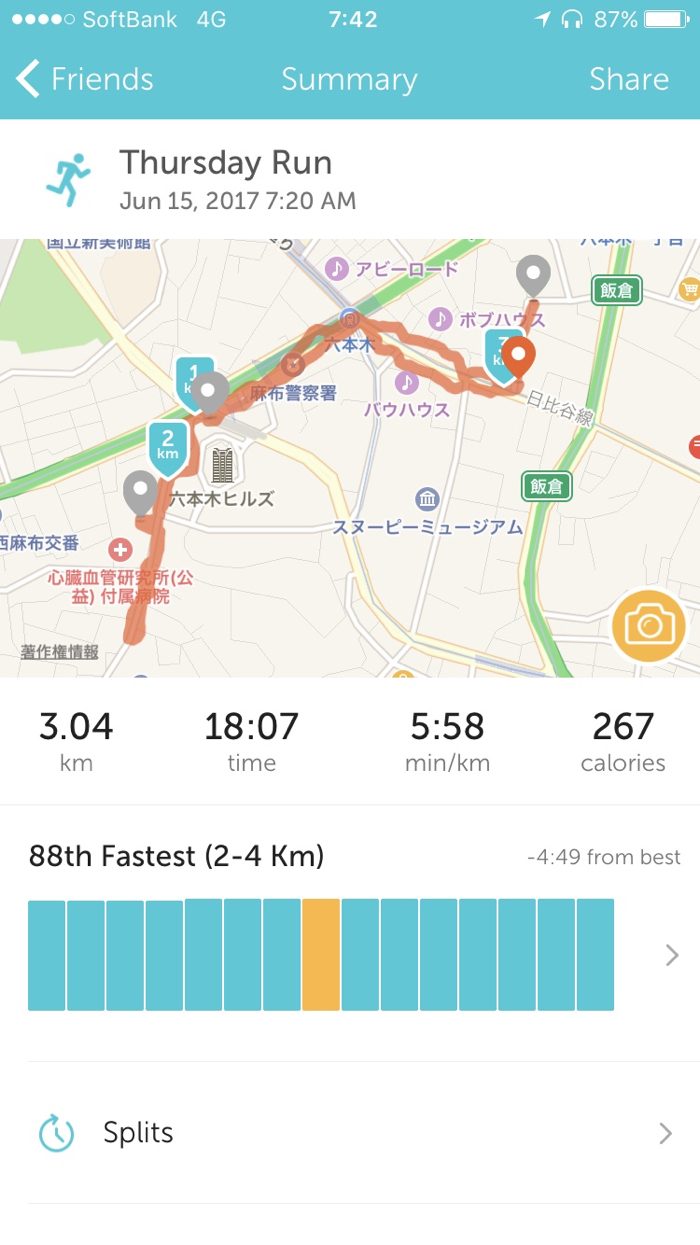Go back to Friends
Image resolution: width=700 pixels, height=1245 pixels.
[85, 79]
